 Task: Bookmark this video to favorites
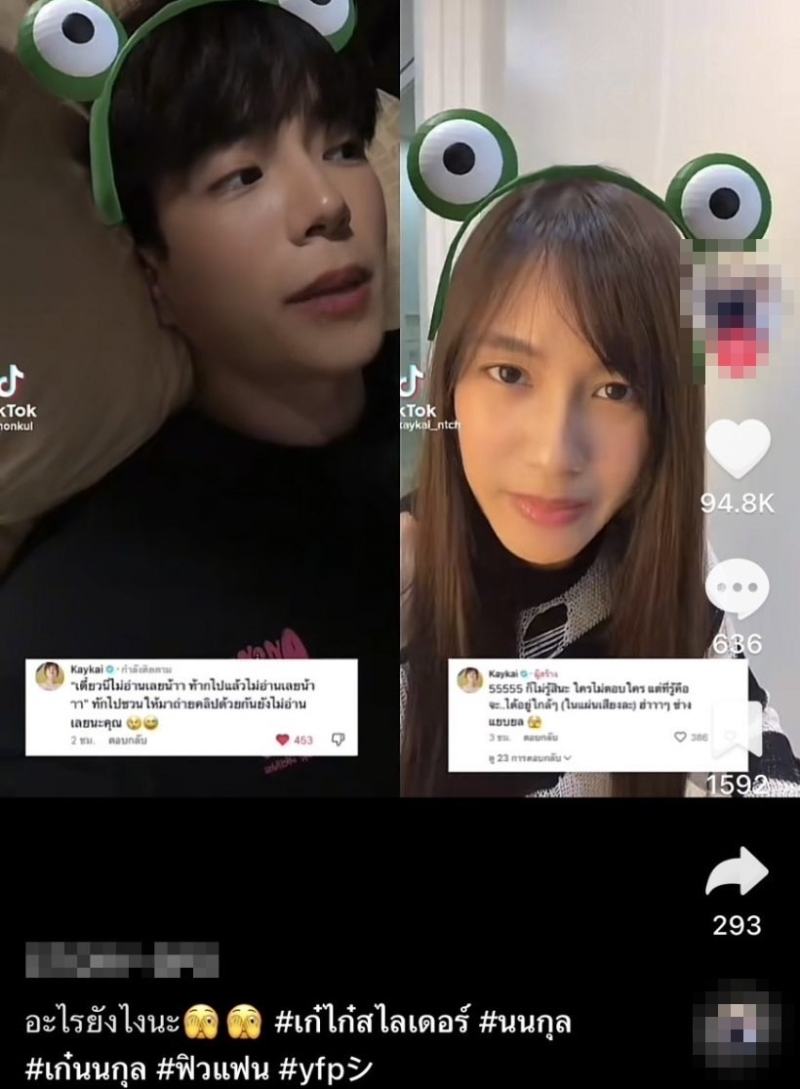coord(738,728)
